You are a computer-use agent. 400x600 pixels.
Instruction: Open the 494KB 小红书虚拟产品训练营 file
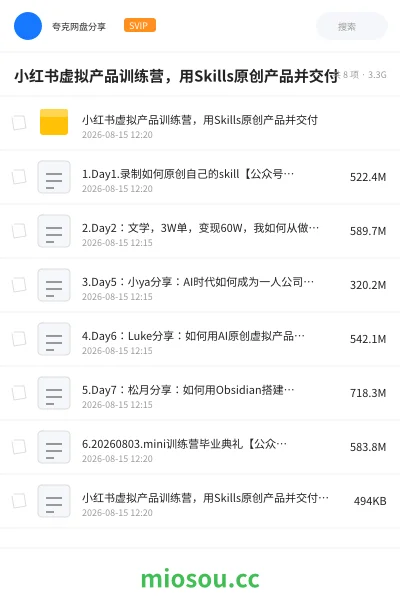tap(200, 501)
